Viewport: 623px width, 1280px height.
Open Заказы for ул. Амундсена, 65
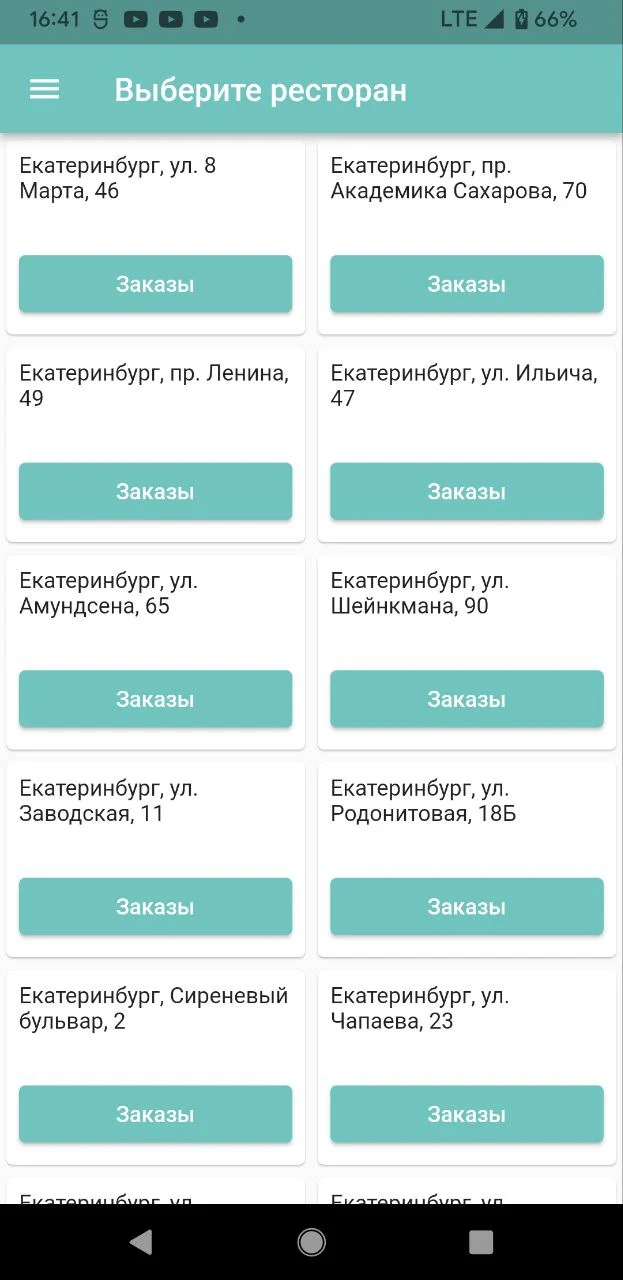pyautogui.click(x=155, y=699)
